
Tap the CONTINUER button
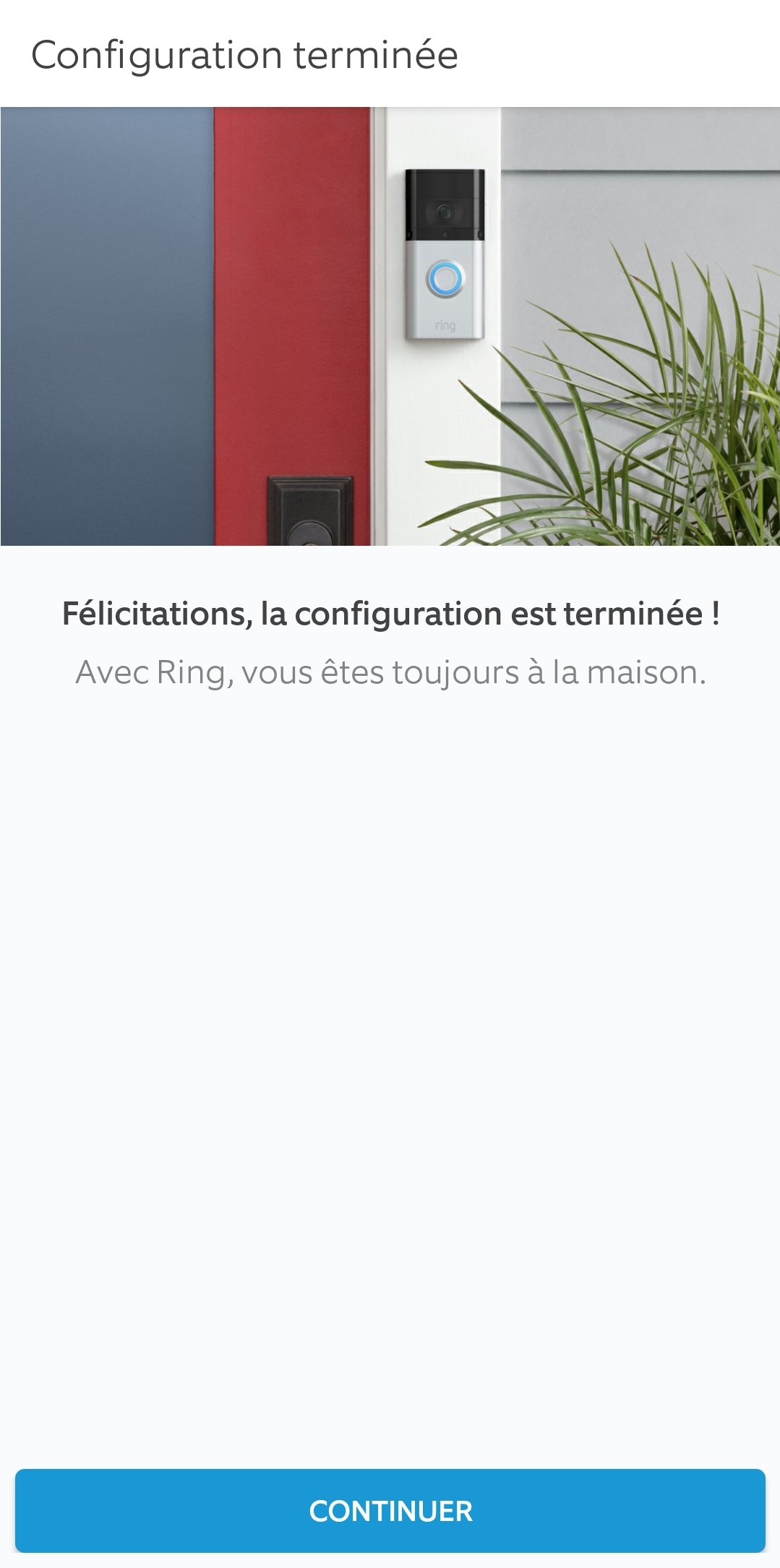click(390, 1510)
